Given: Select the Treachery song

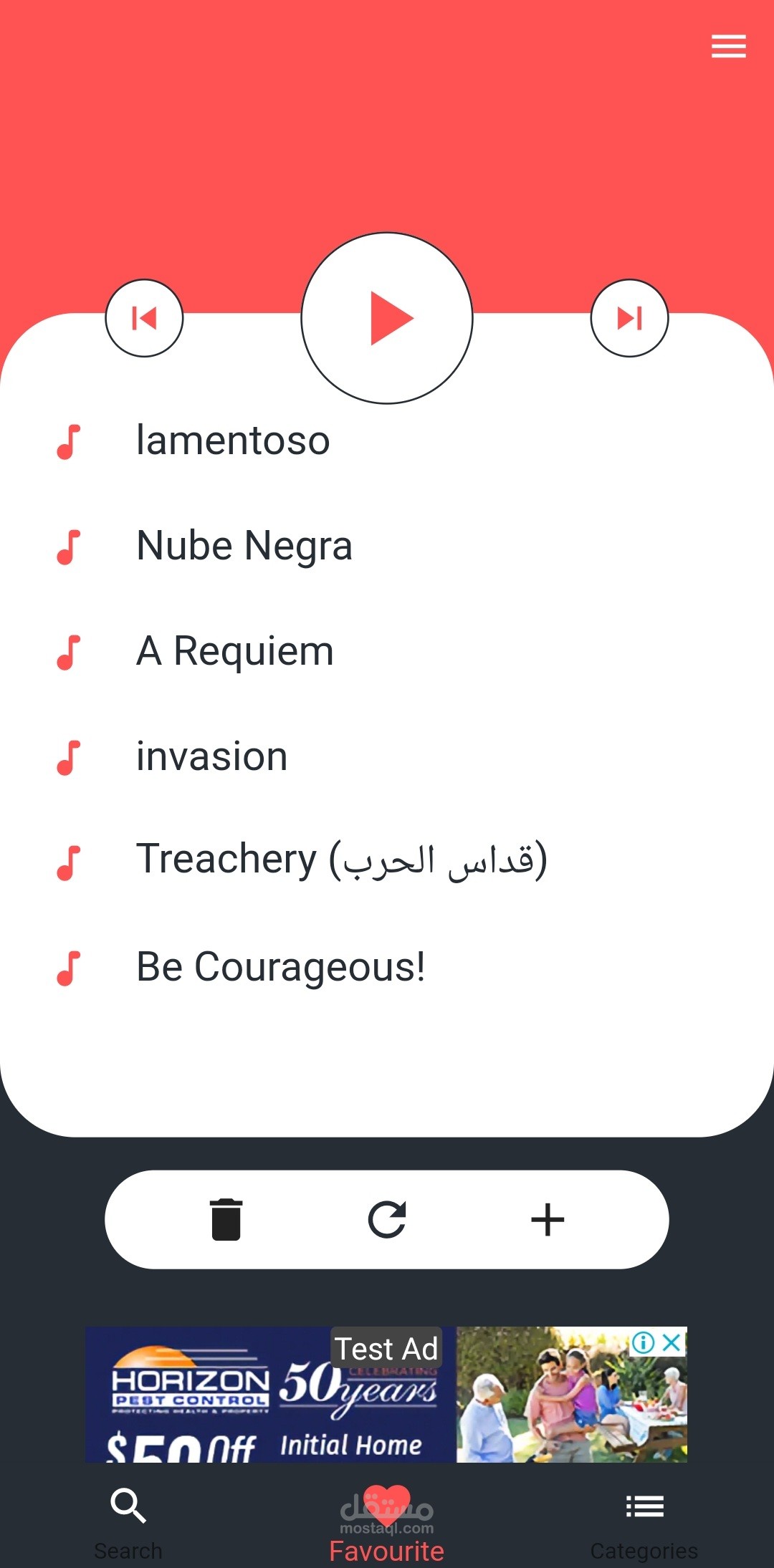Looking at the screenshot, I should click(x=341, y=860).
